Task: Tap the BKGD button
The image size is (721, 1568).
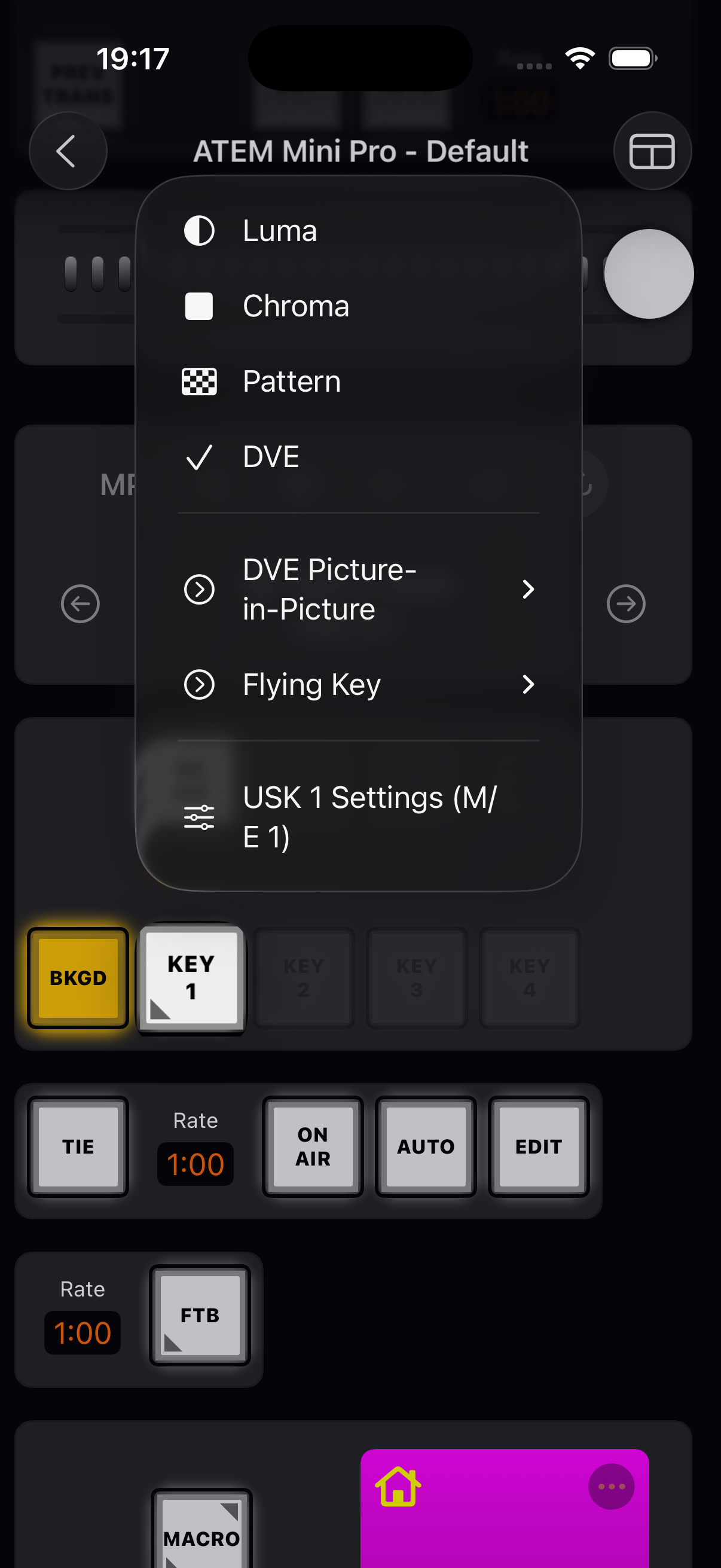Action: [x=78, y=978]
